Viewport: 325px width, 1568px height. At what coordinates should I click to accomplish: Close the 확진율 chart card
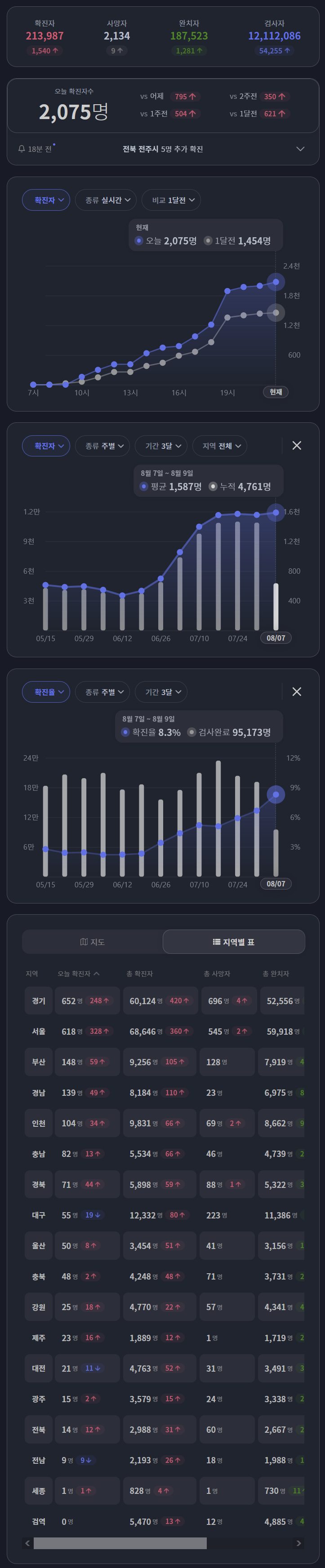296,691
